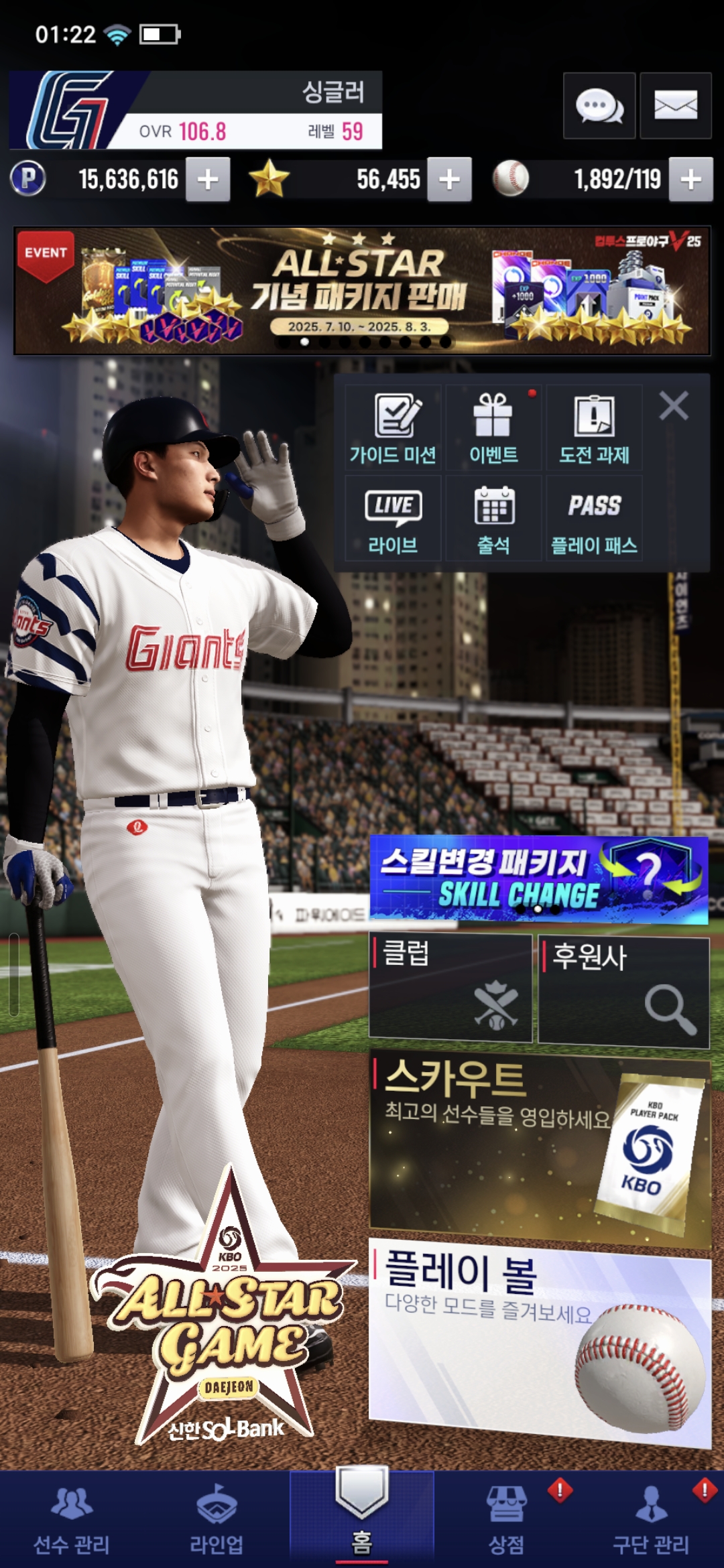The width and height of the screenshot is (724, 1568).
Task: Open the 스킬변경 패키지 skill change banner
Action: click(538, 879)
